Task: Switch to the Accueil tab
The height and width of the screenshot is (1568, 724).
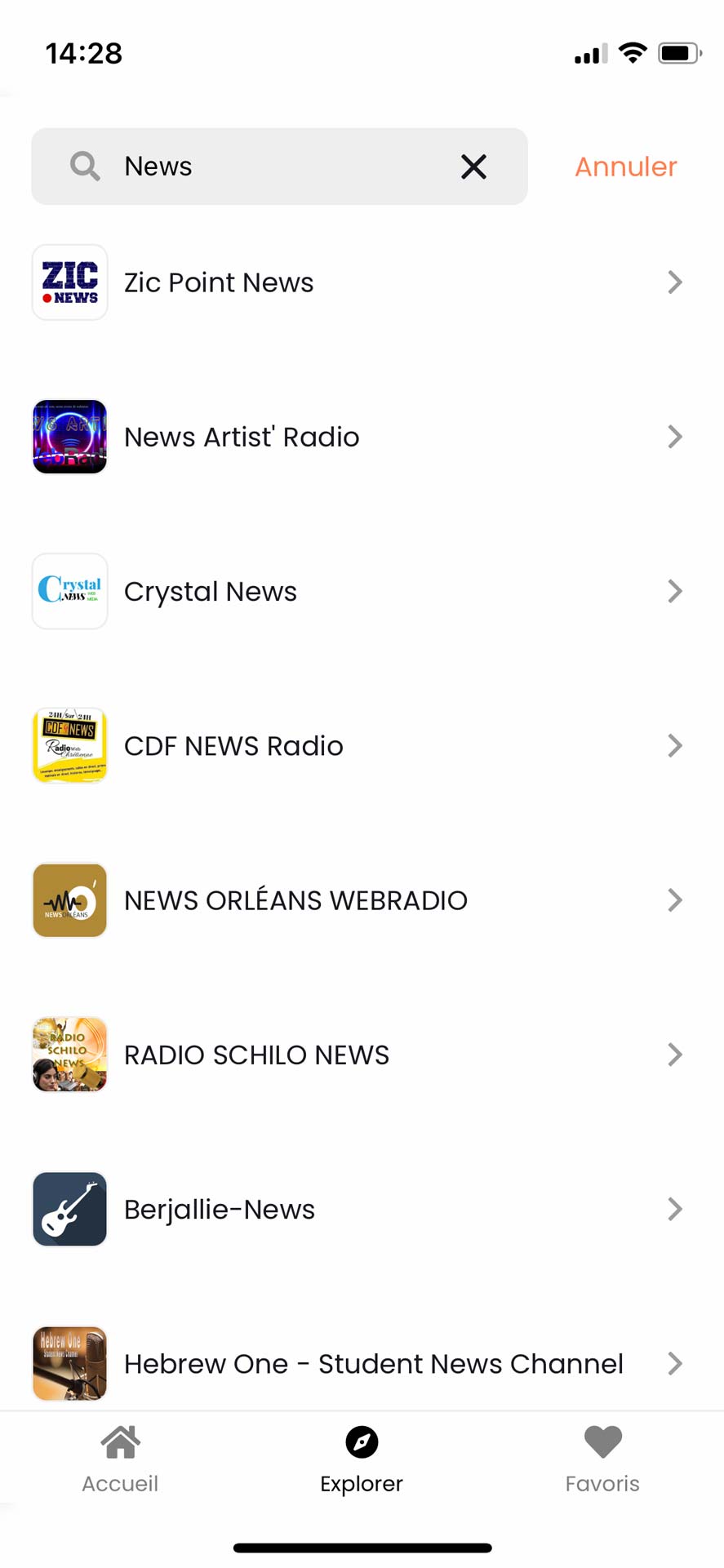Action: [x=120, y=1459]
